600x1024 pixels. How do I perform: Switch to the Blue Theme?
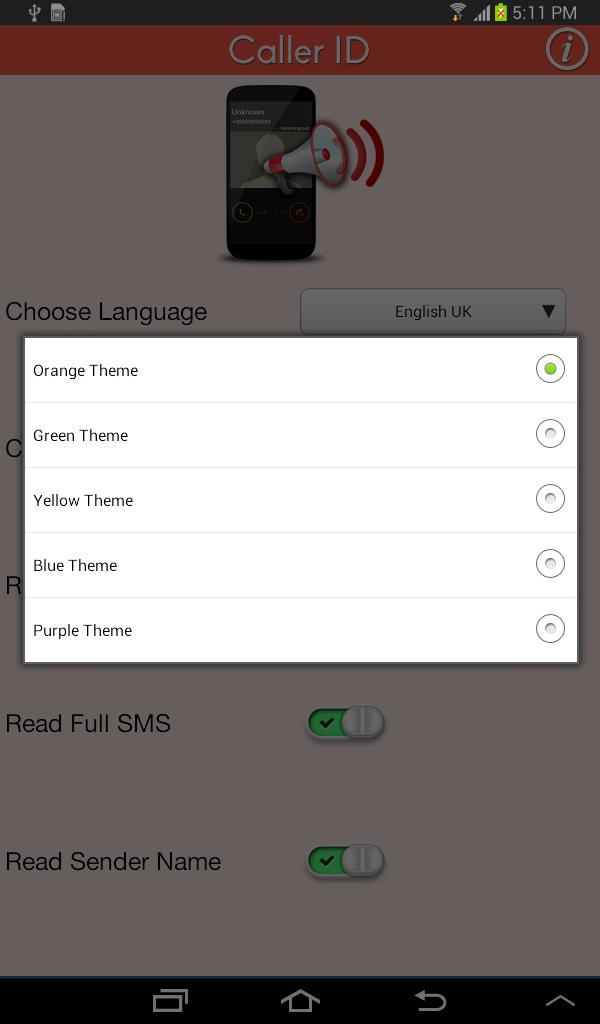pos(300,565)
